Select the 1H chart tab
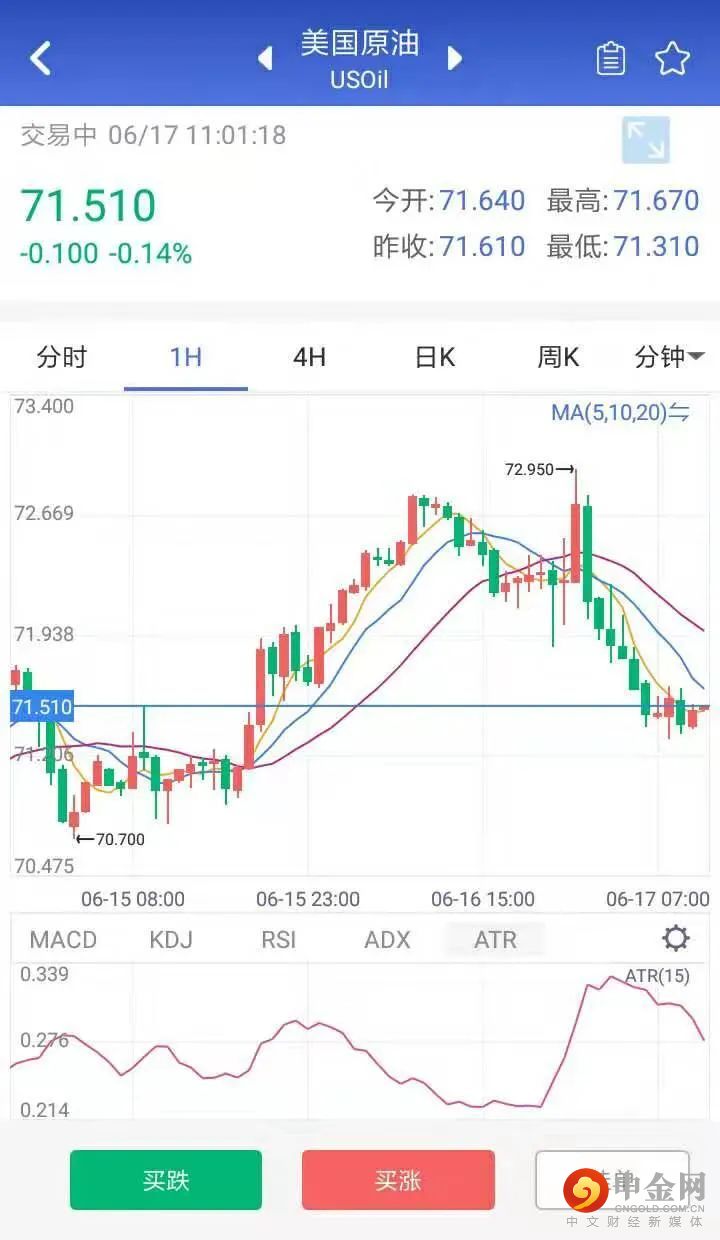 [x=186, y=357]
